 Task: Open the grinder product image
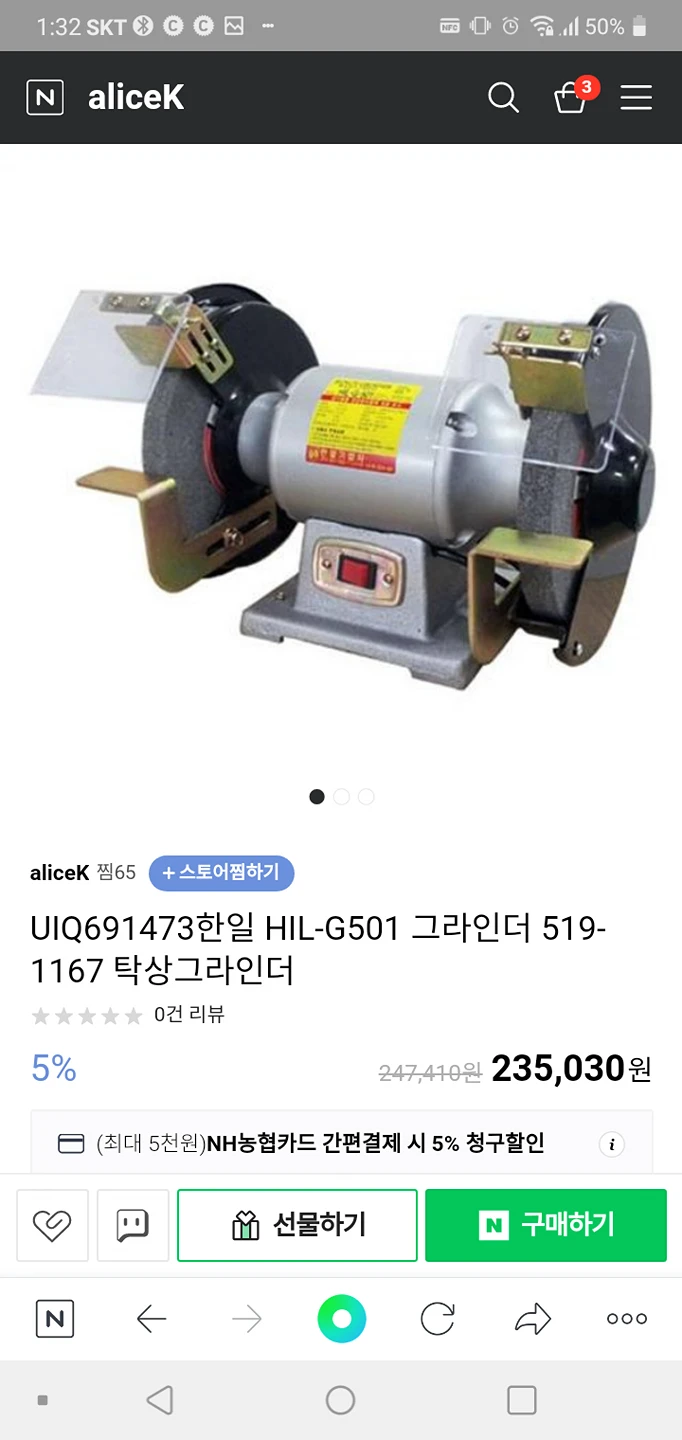point(341,470)
